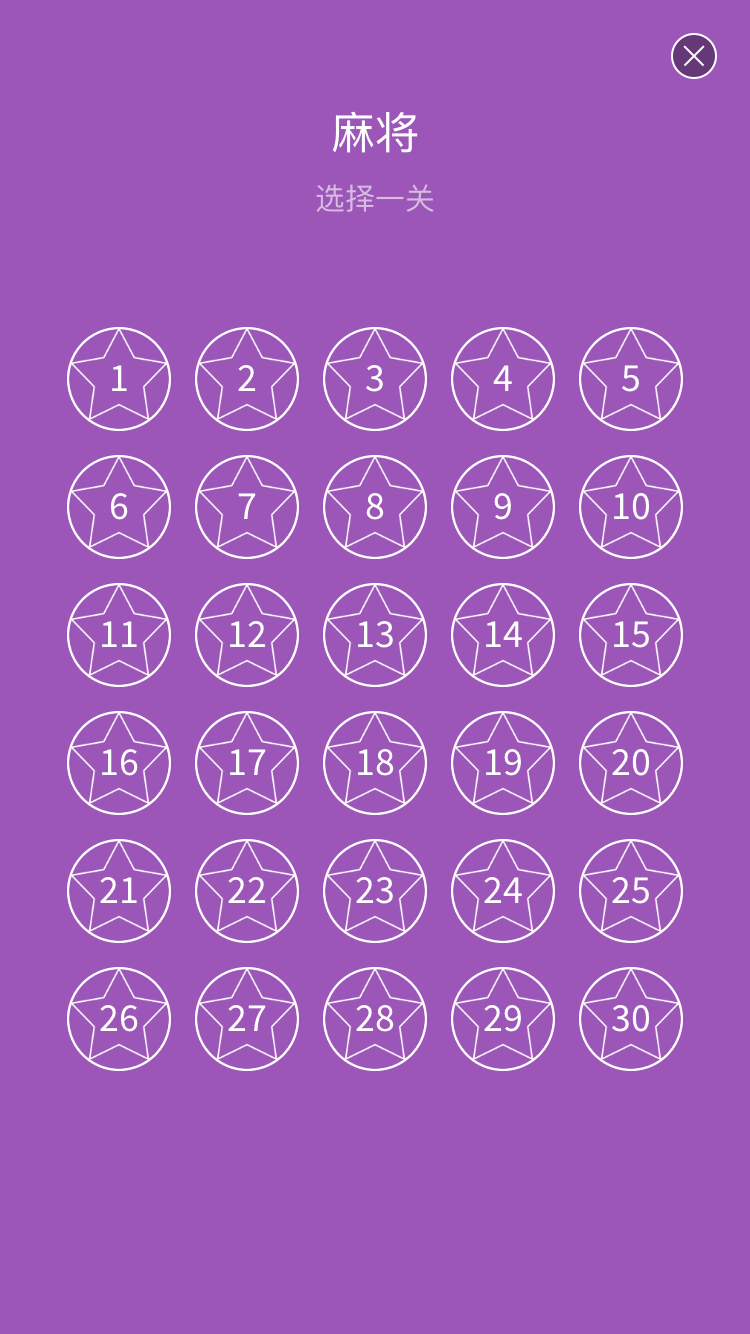Select level 1
This screenshot has height=1334, width=750.
(119, 379)
